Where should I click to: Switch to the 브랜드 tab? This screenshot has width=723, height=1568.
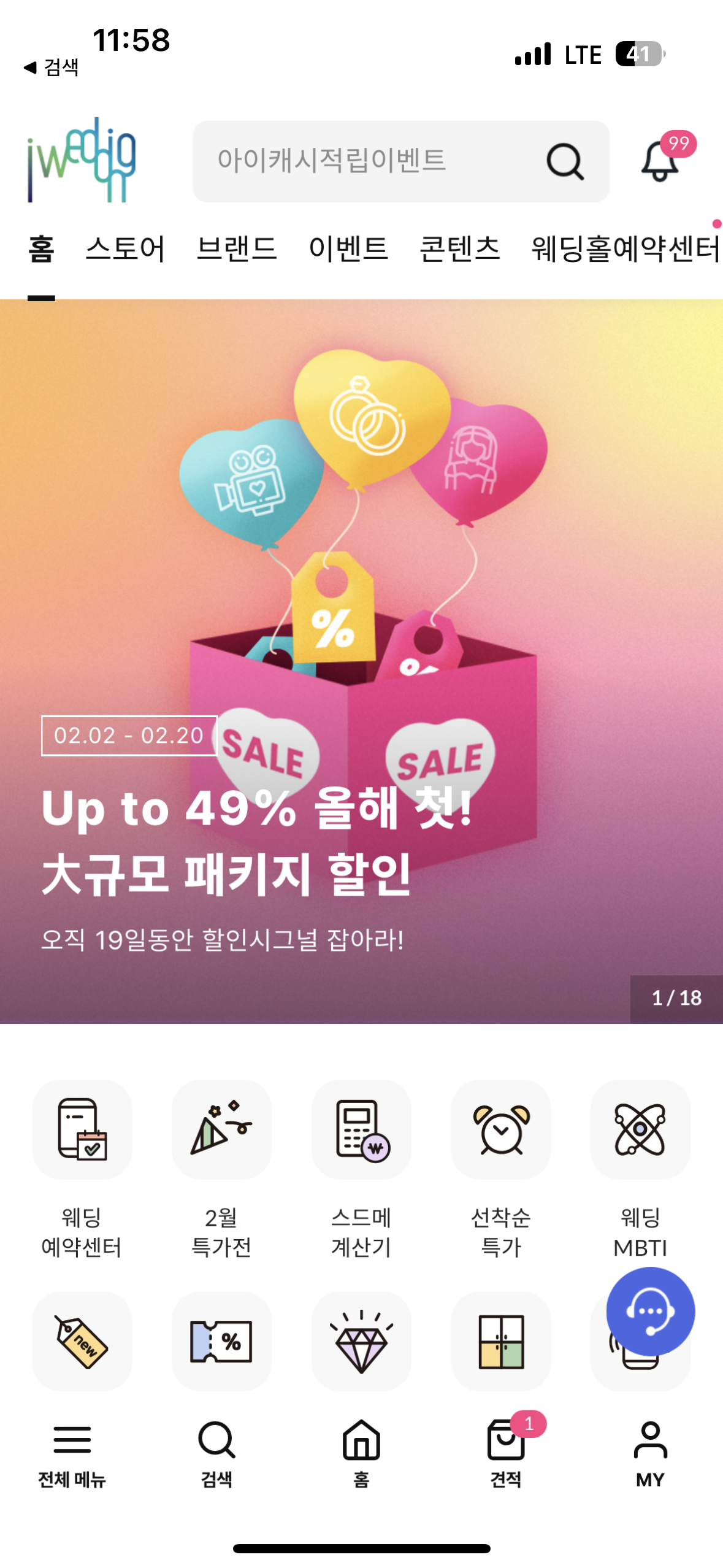(x=237, y=249)
